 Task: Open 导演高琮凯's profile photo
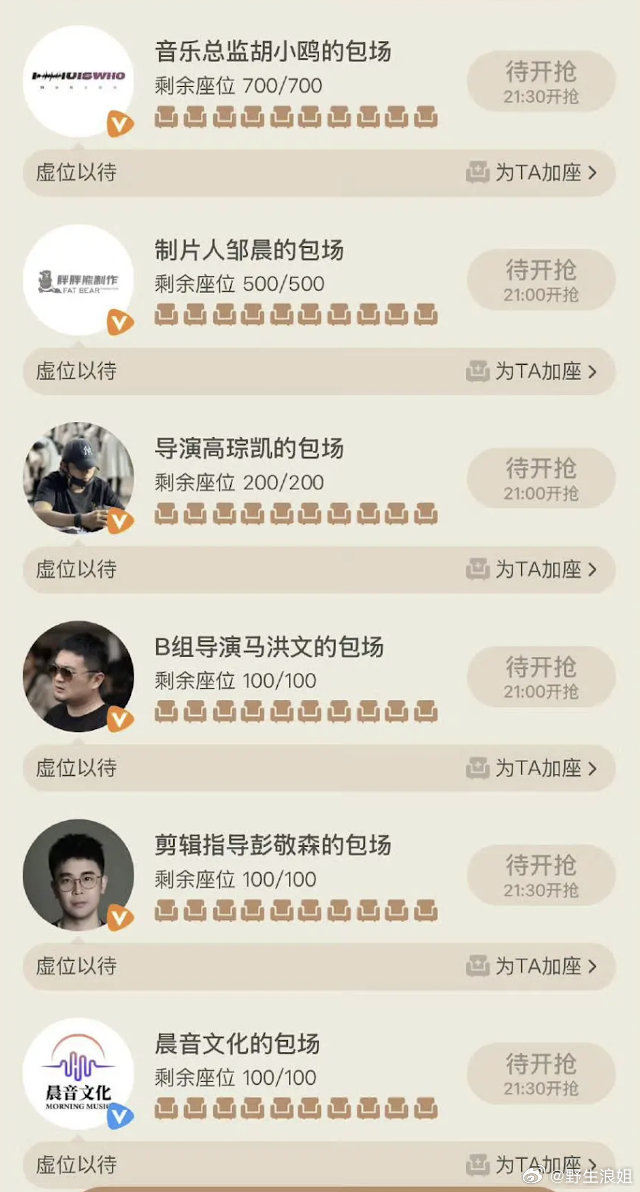(x=78, y=478)
